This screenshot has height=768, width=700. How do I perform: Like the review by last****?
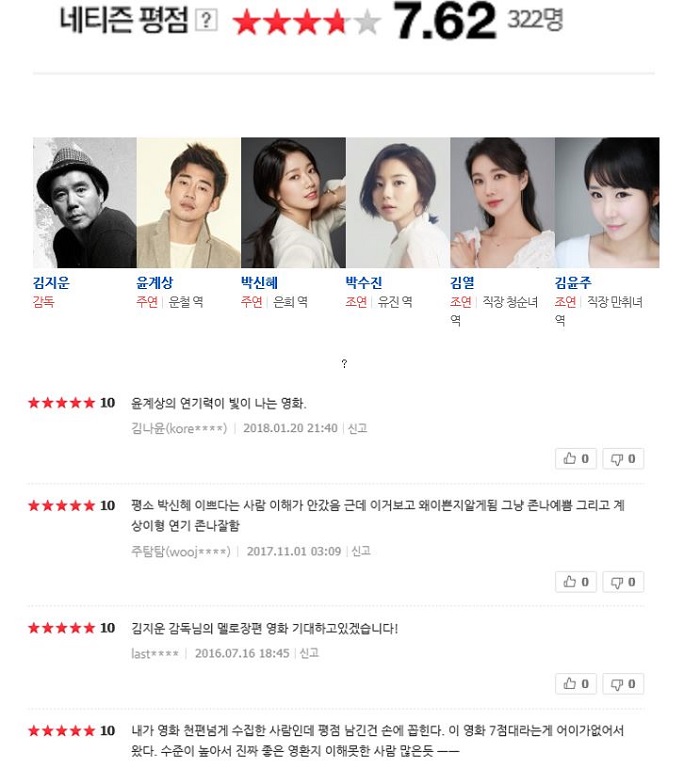click(576, 684)
